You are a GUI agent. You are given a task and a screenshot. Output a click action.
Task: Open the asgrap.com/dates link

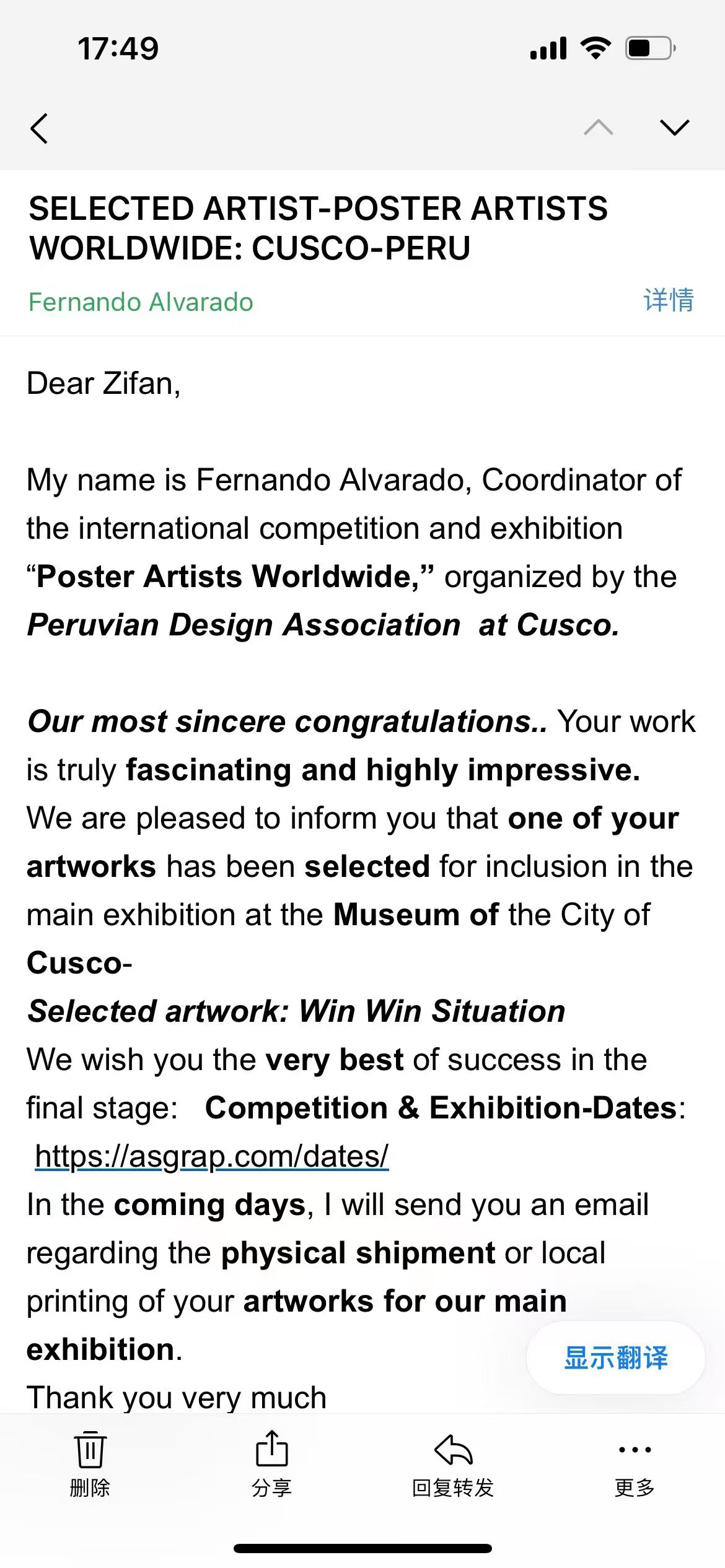[212, 1156]
